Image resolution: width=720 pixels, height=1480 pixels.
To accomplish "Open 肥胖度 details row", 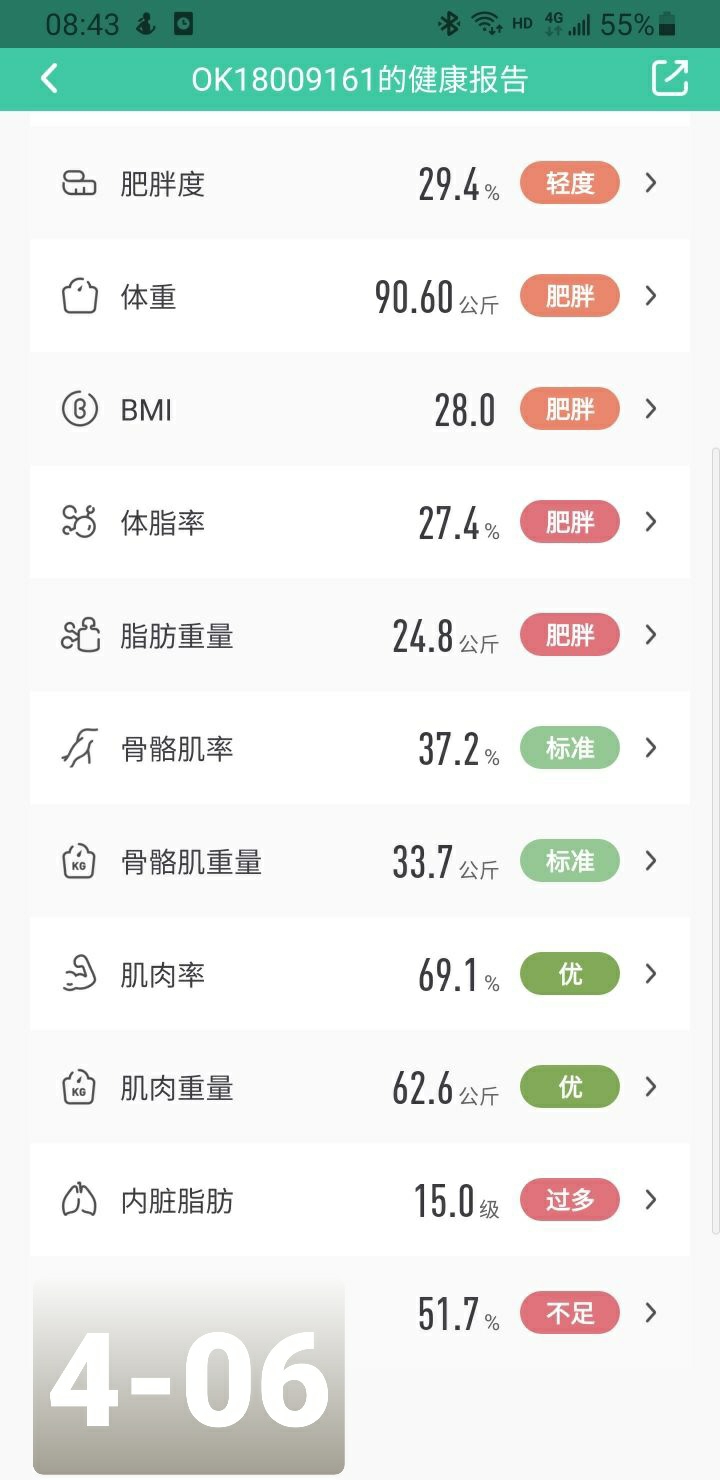I will (x=360, y=184).
